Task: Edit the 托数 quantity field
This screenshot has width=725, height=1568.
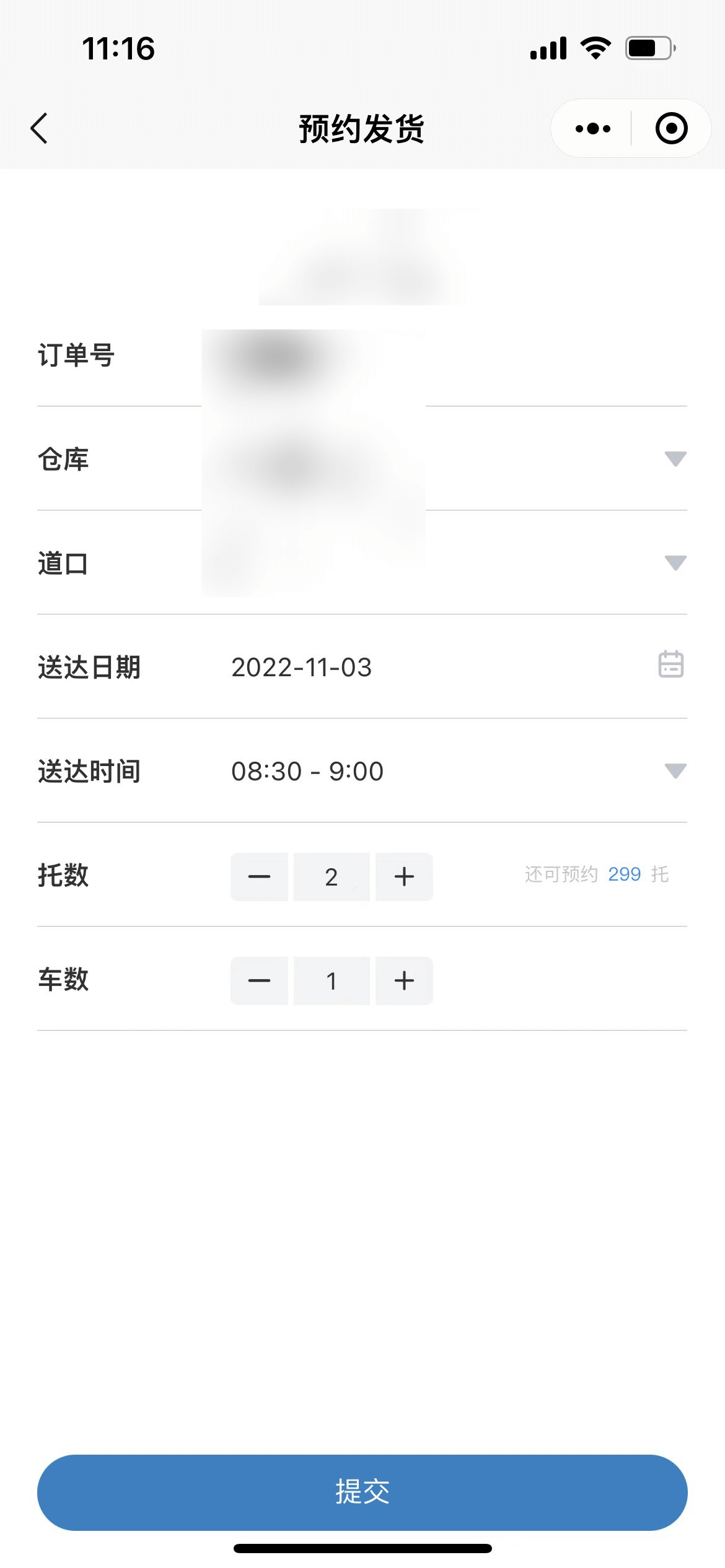Action: click(x=332, y=877)
